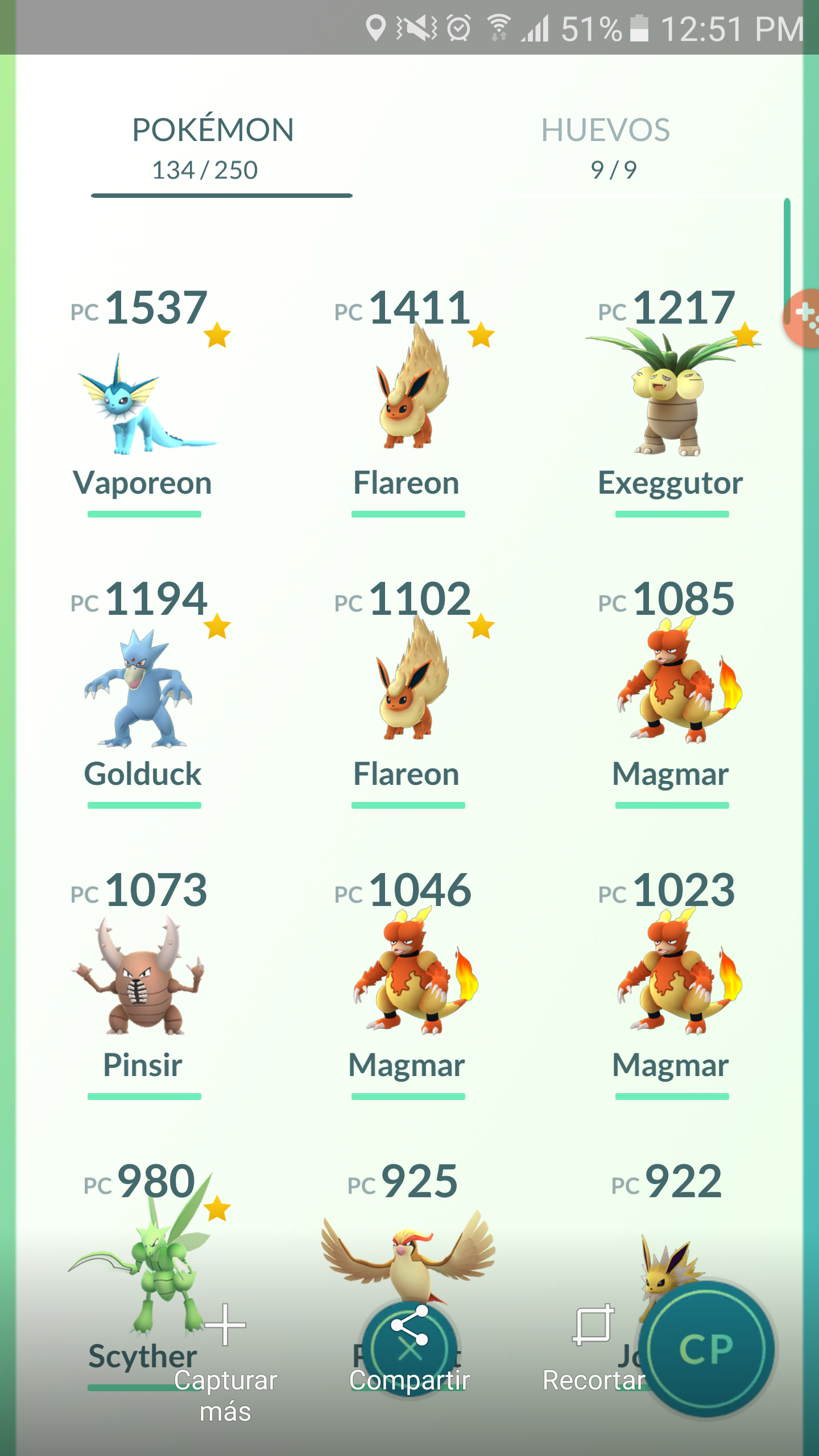Switch to the Huevos tab
The width and height of the screenshot is (819, 1456).
[x=605, y=147]
